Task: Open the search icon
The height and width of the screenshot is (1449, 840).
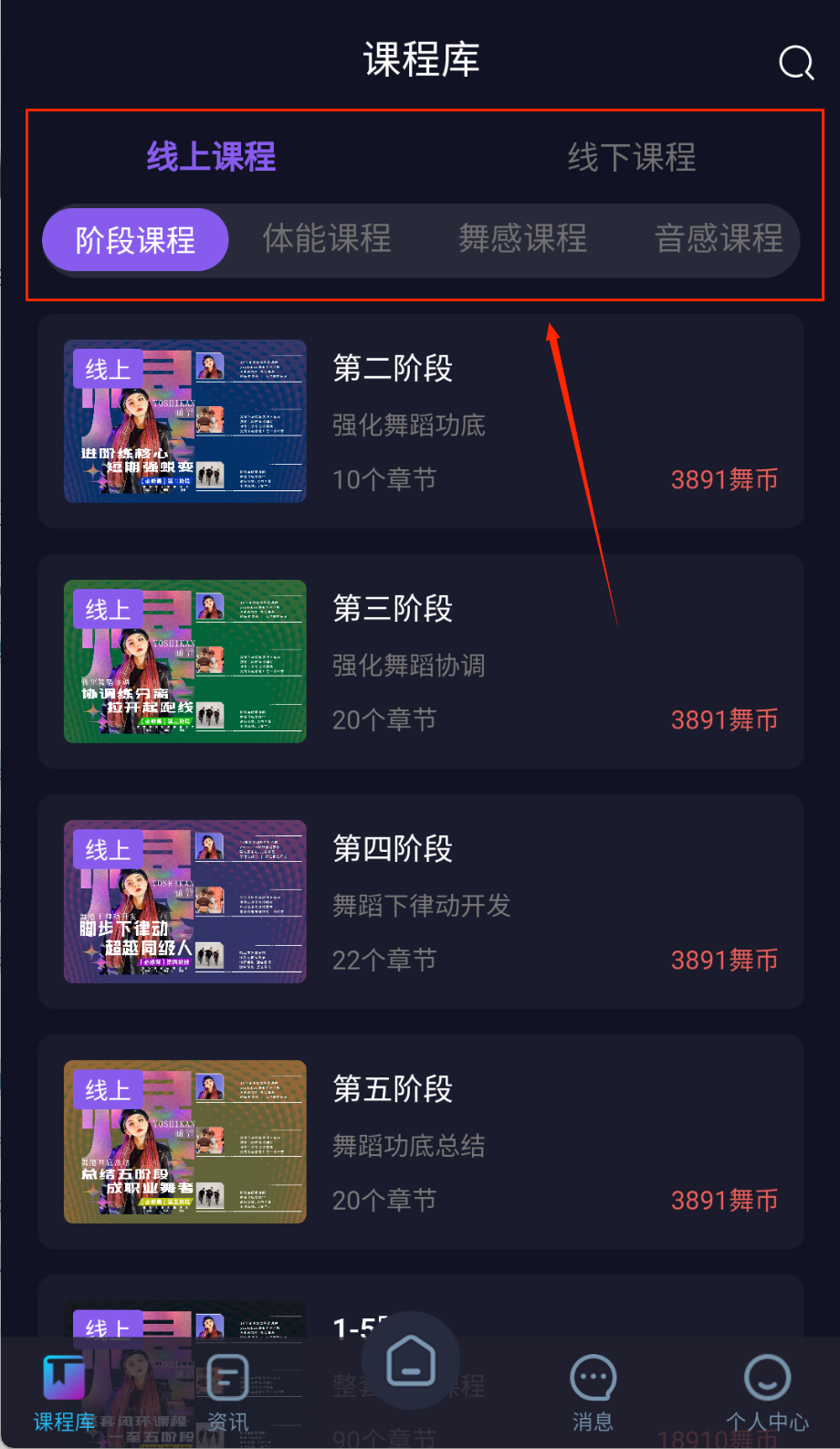Action: 795,63
